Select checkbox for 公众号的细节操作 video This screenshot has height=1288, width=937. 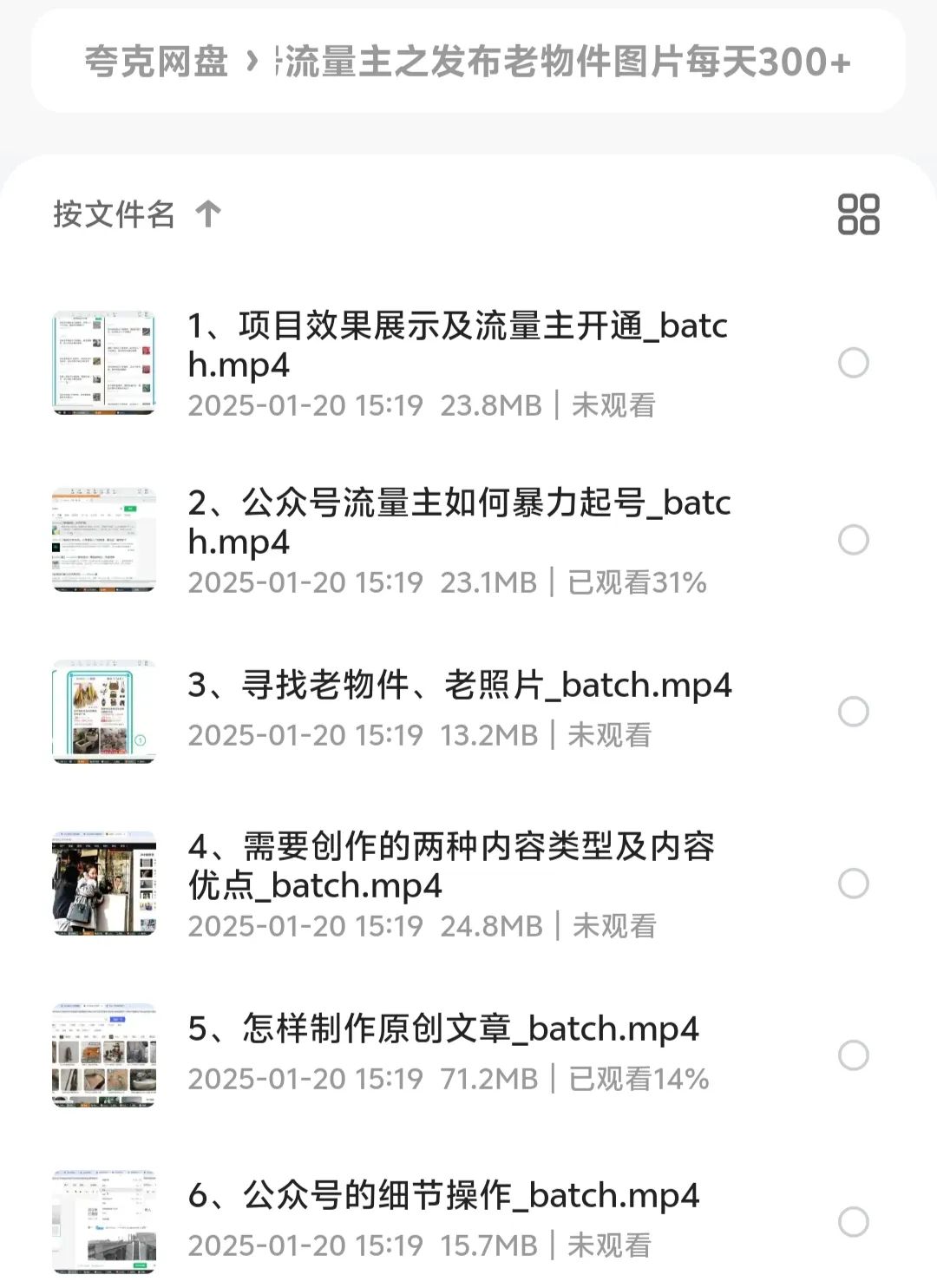tap(853, 1219)
